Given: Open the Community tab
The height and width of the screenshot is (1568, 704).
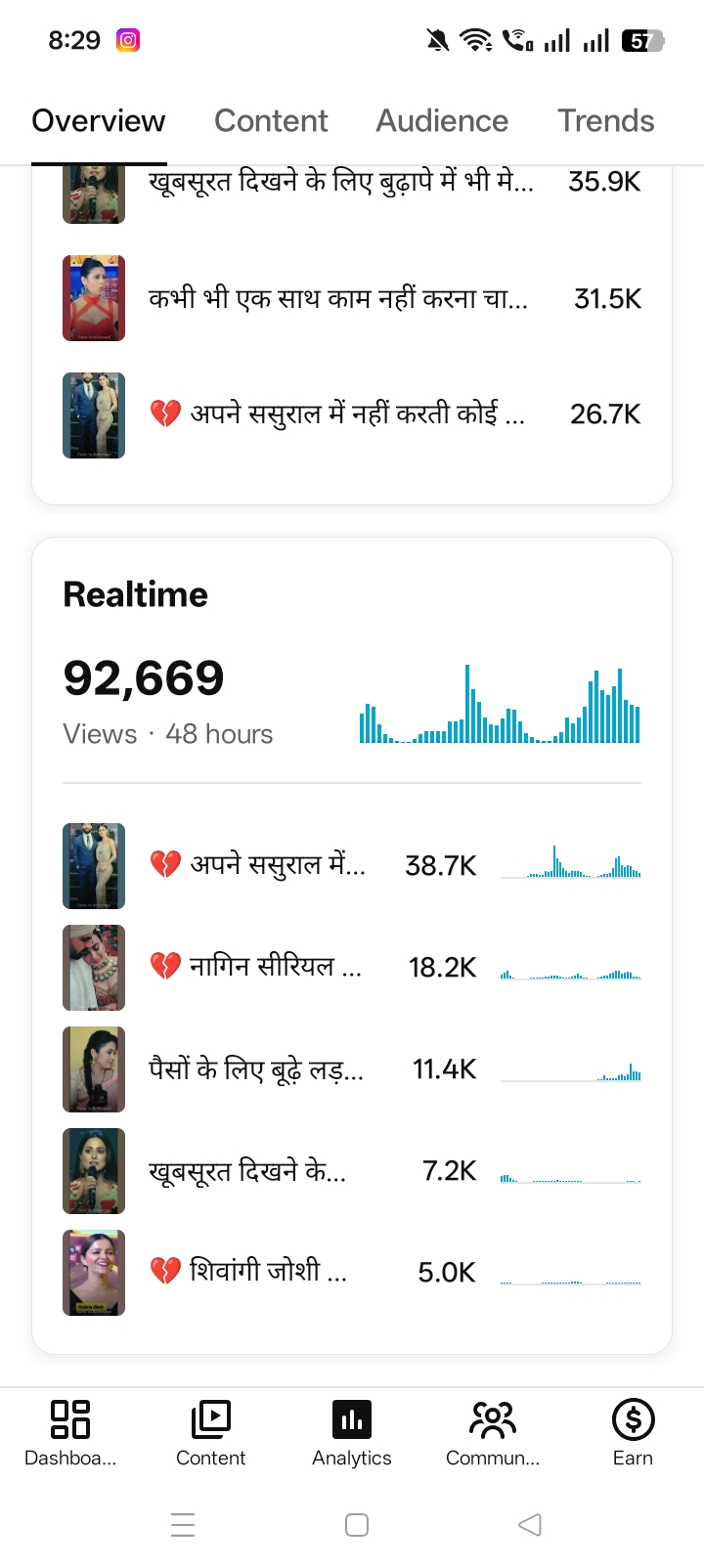Looking at the screenshot, I should pos(493,1433).
